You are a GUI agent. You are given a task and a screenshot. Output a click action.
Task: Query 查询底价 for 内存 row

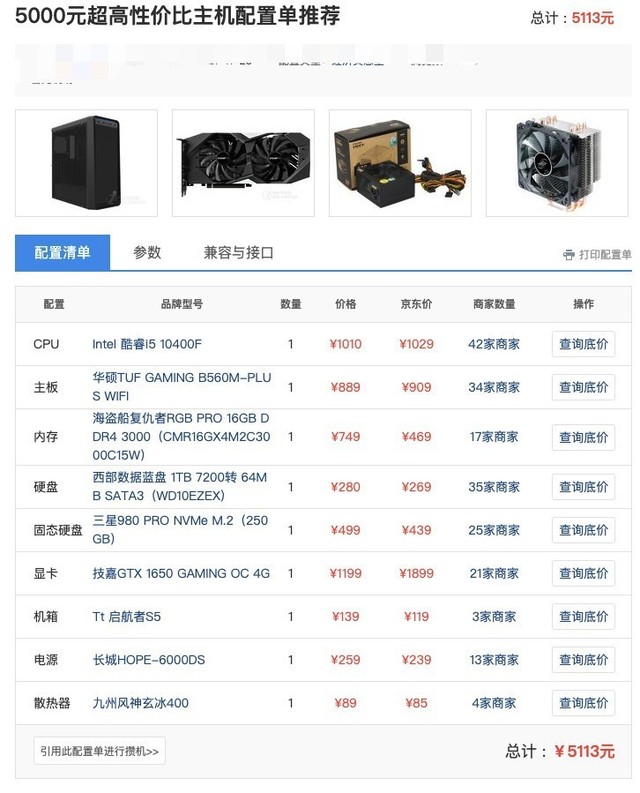pyautogui.click(x=583, y=437)
